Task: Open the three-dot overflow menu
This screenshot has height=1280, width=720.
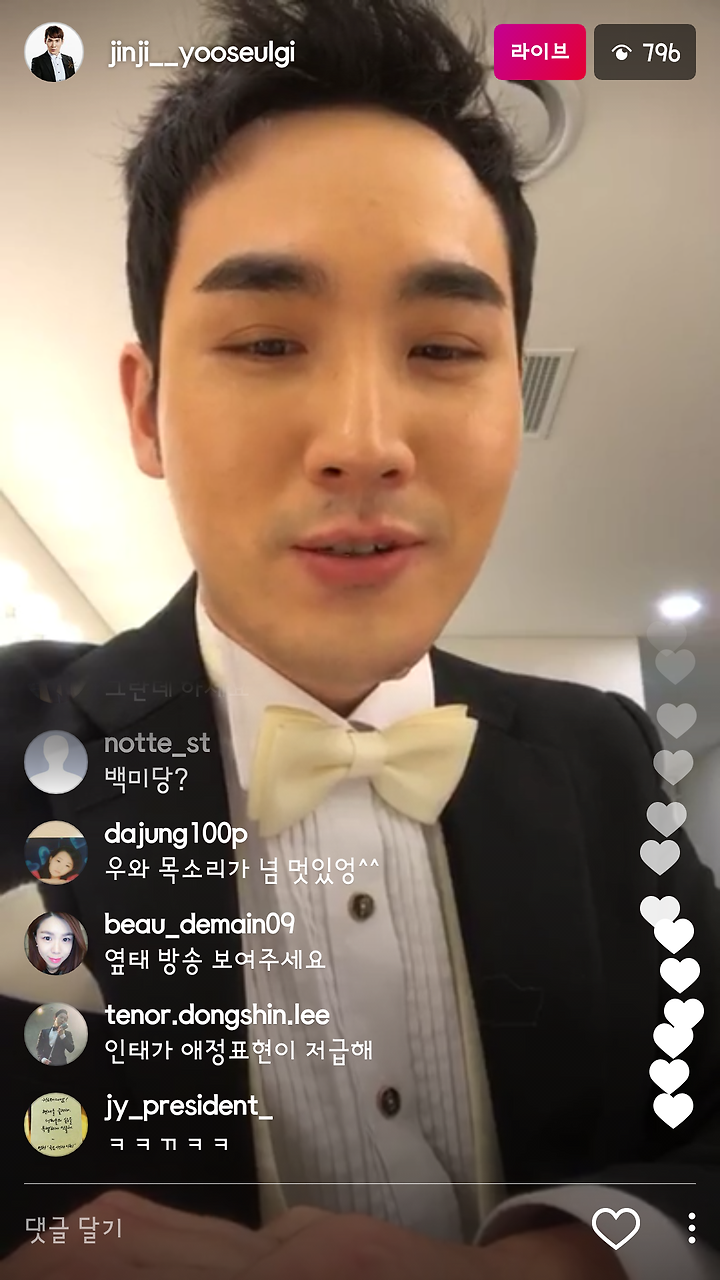Action: [692, 1228]
